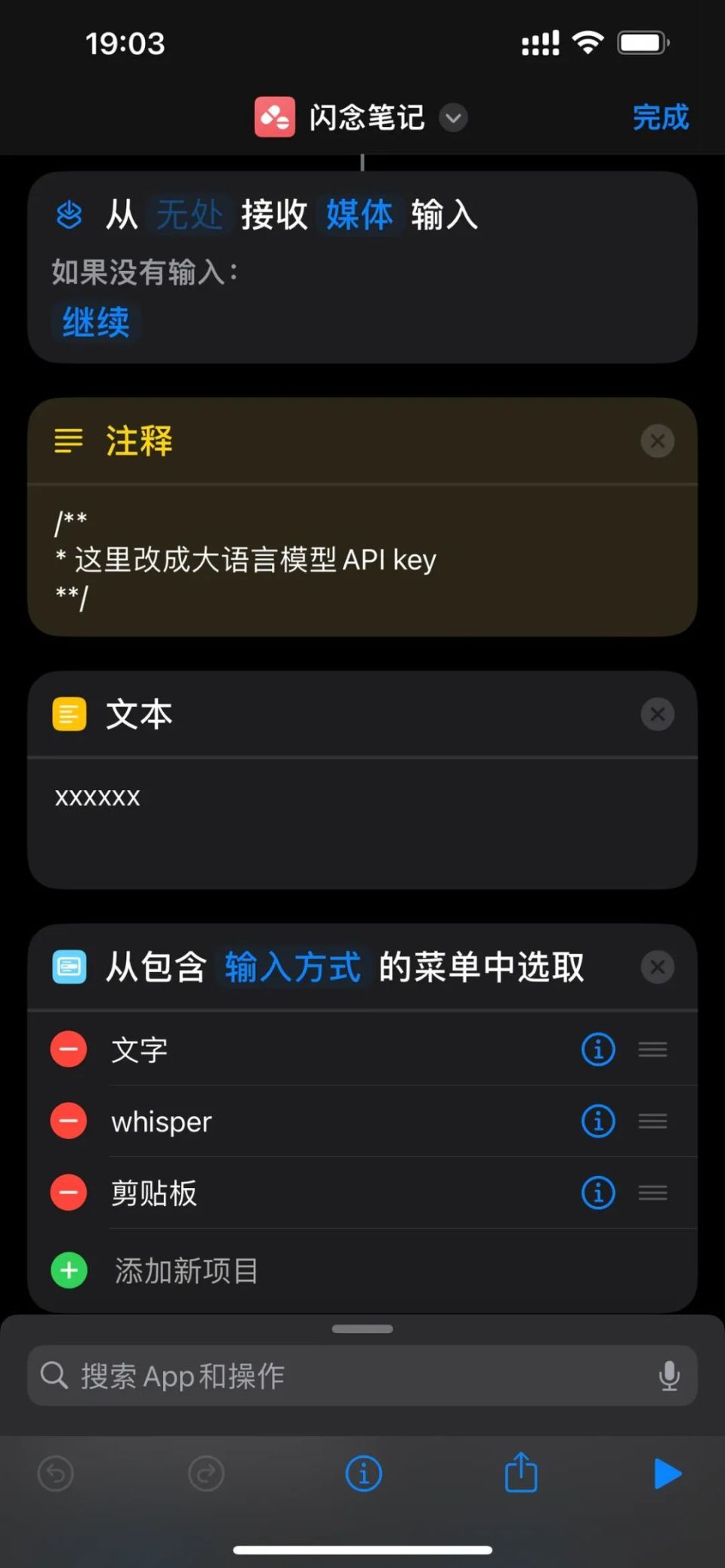
Task: Tap 完成 to finish editing the shortcut
Action: pyautogui.click(x=660, y=118)
